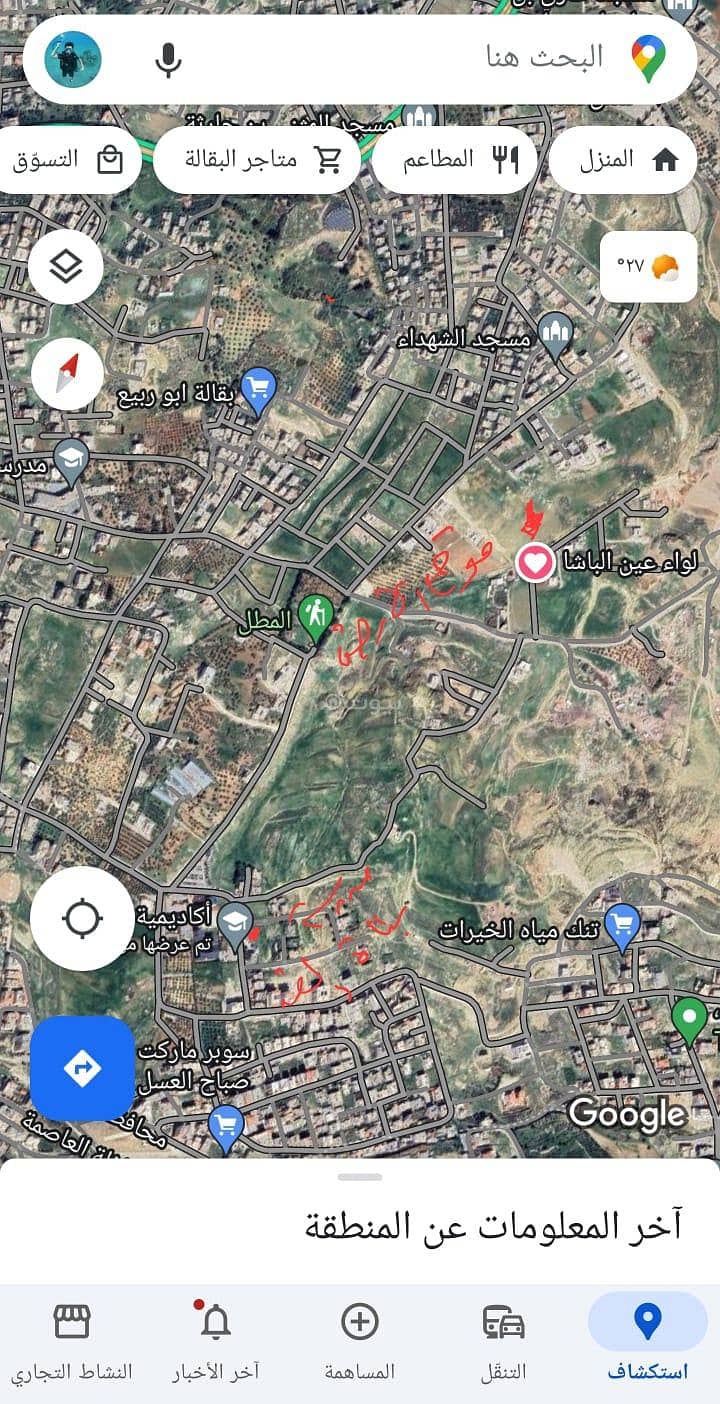Open directions with the blue arrow button
This screenshot has width=720, height=1404.
tap(82, 1068)
